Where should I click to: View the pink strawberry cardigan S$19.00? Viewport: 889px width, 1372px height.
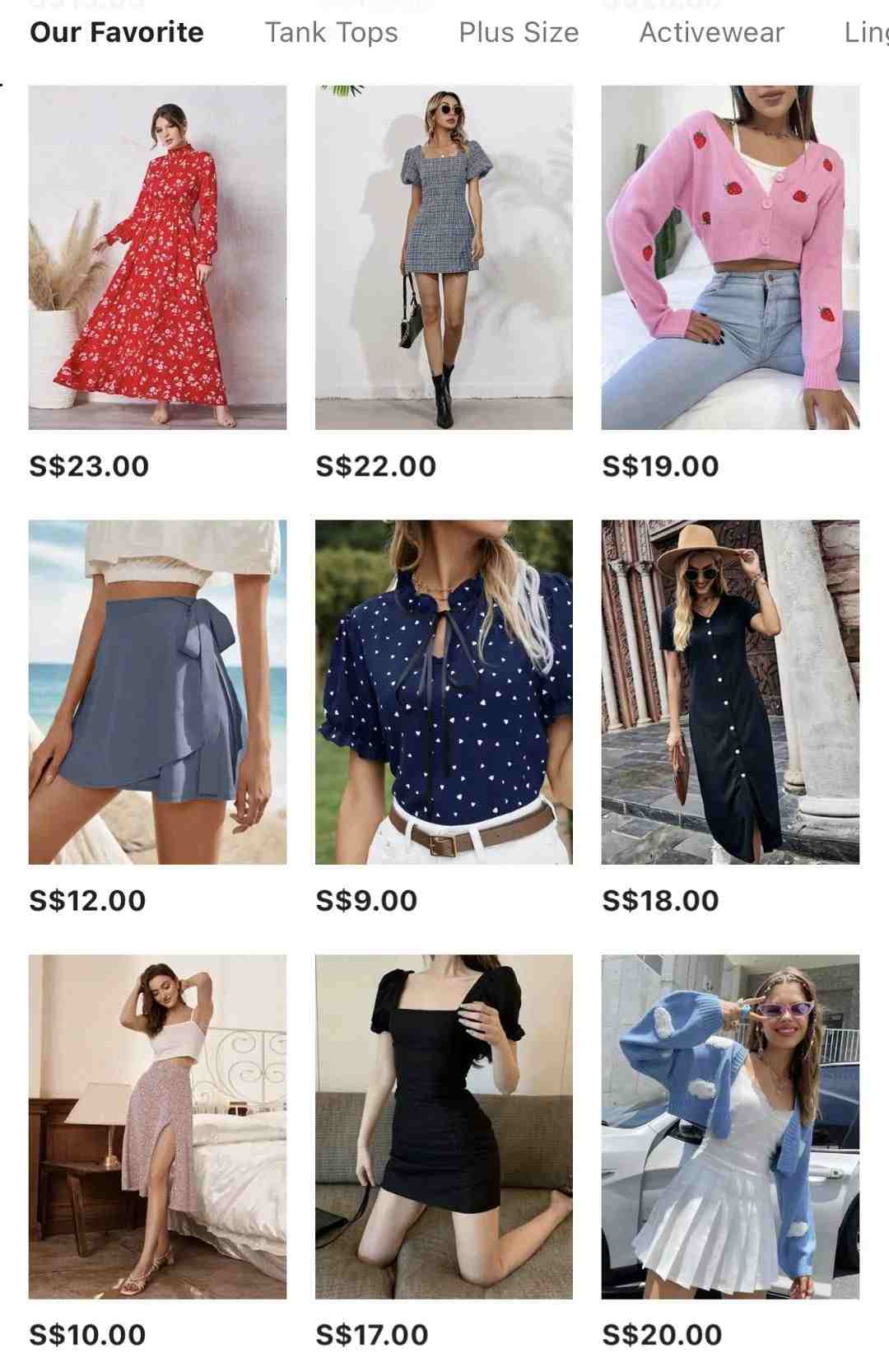pos(730,257)
